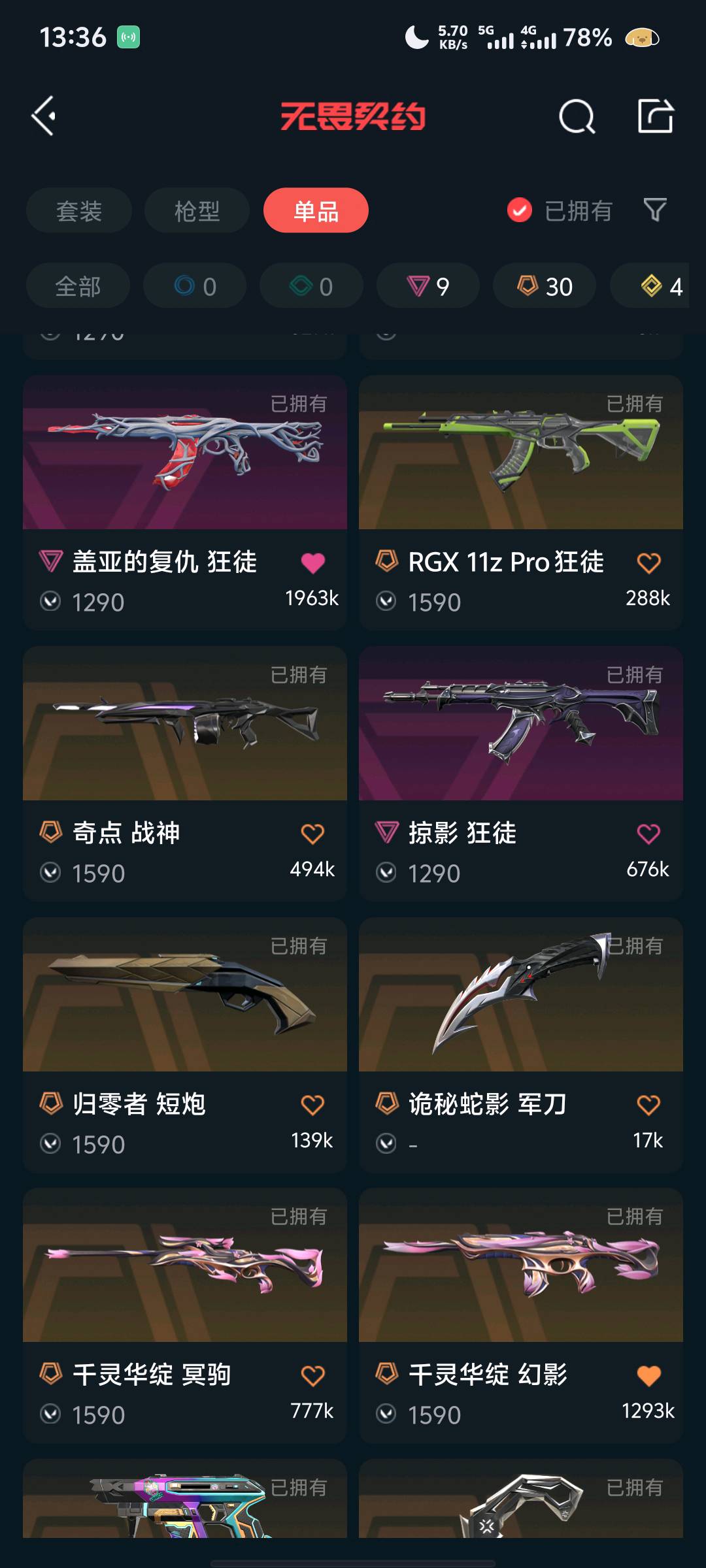
Task: Filter by the purple tier chip showing 9
Action: coord(428,286)
